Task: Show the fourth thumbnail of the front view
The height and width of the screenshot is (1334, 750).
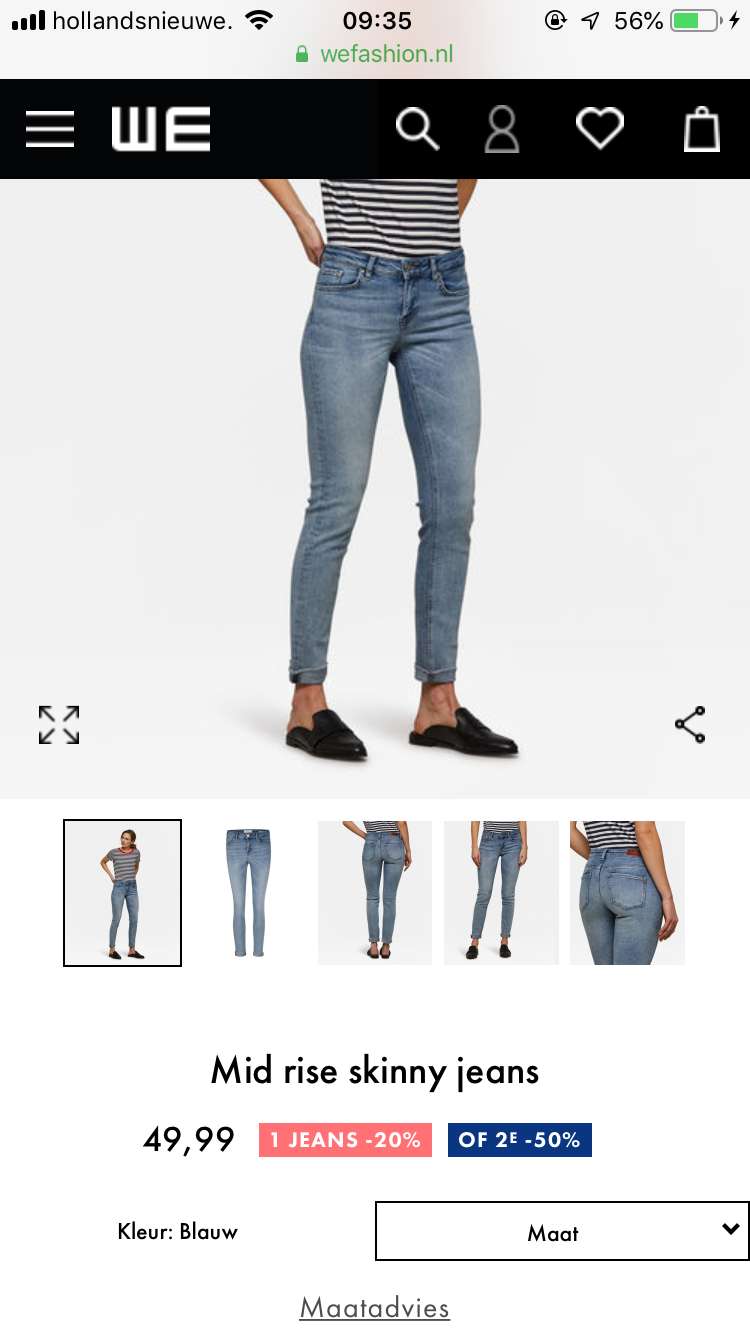Action: point(501,893)
